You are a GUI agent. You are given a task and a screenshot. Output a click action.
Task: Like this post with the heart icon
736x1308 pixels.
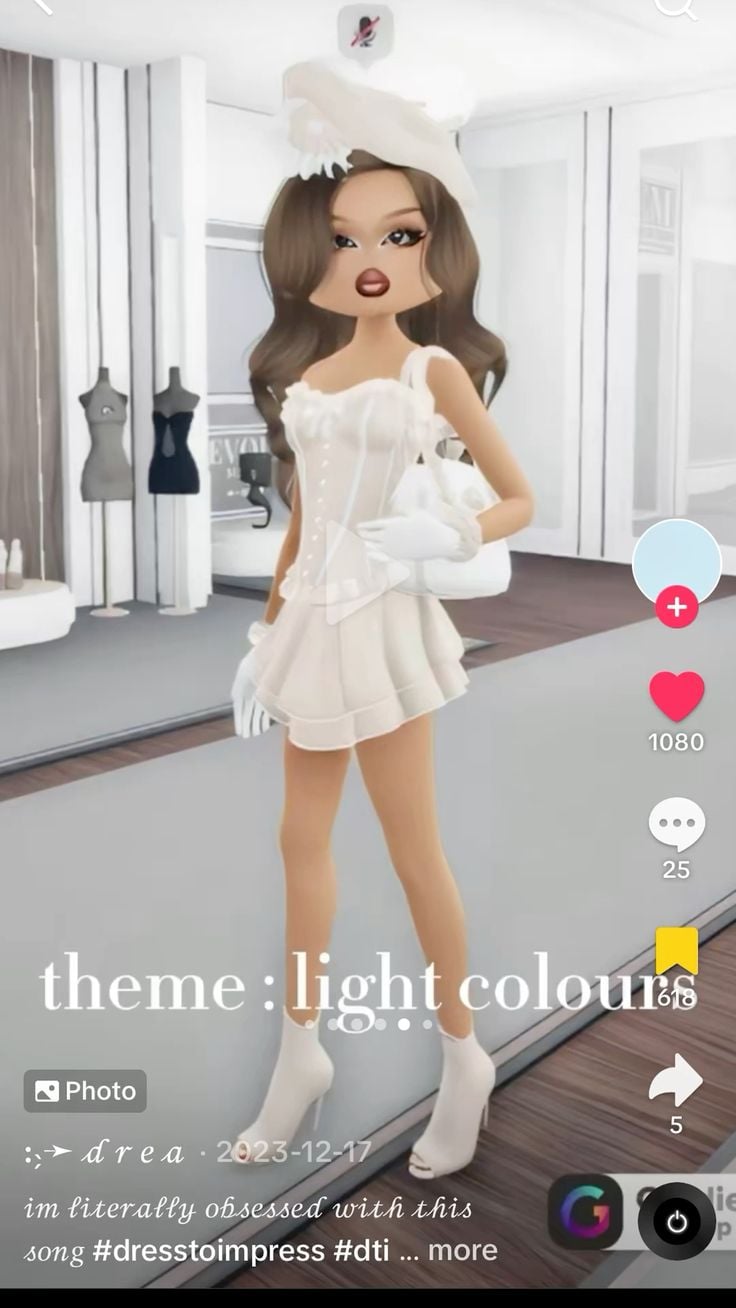tap(677, 696)
